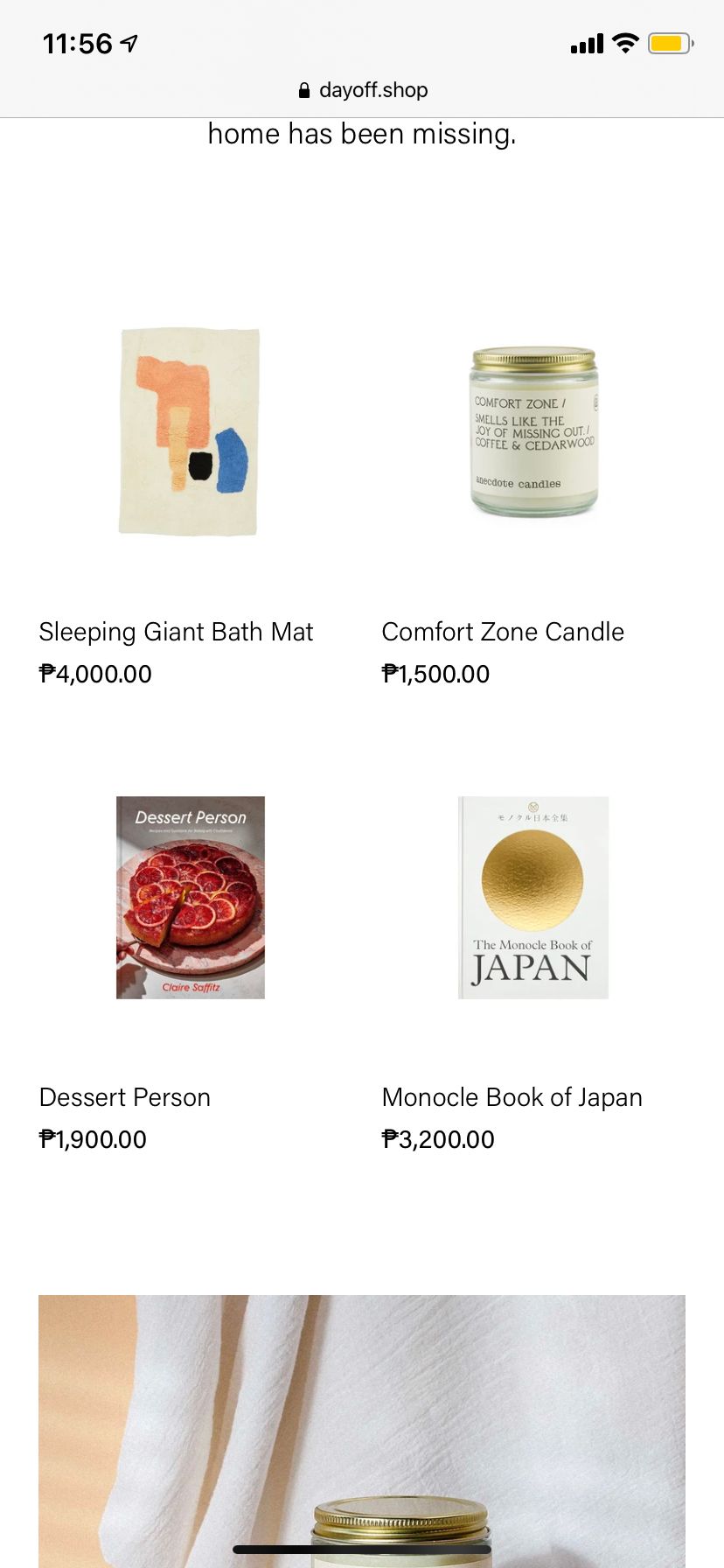Open the Comfort Zone Candle title link

(x=503, y=632)
